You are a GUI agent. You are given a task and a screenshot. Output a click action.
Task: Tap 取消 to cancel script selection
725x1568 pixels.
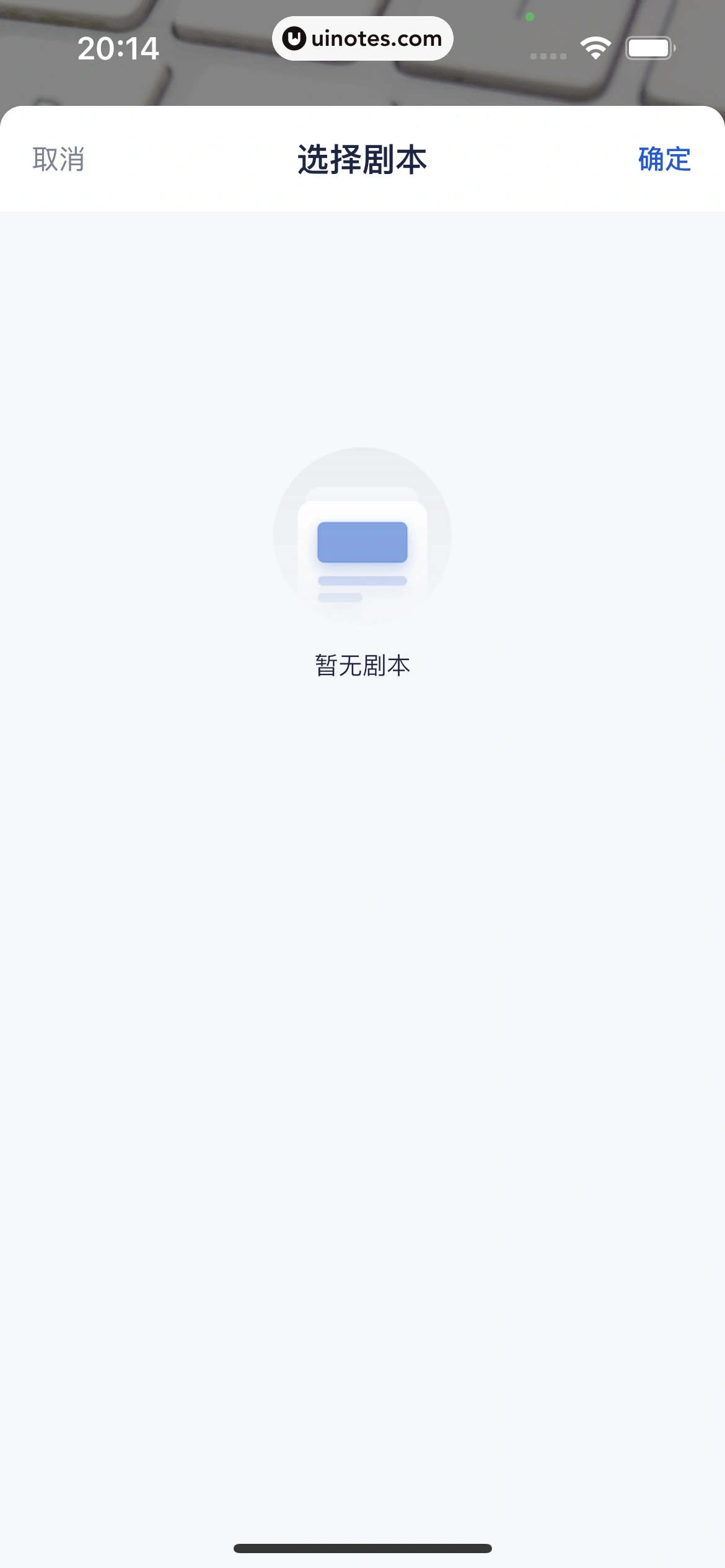[x=58, y=159]
